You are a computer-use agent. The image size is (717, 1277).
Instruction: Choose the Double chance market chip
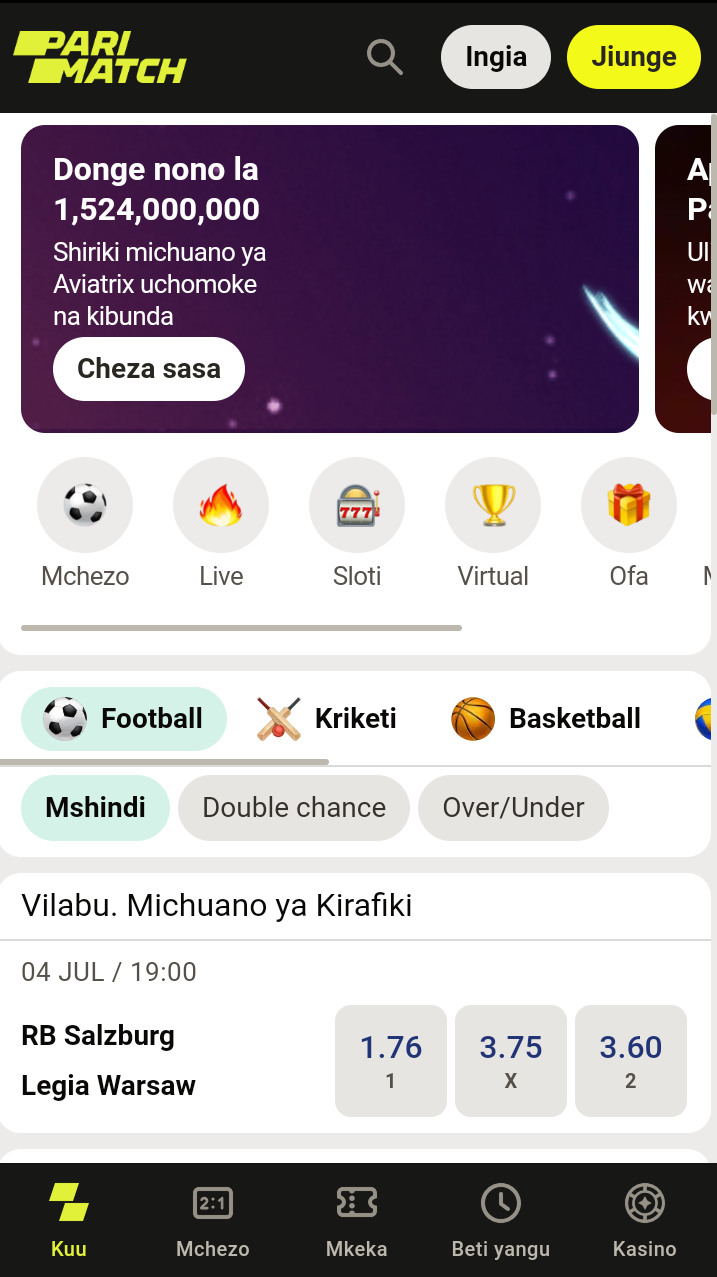pyautogui.click(x=294, y=807)
